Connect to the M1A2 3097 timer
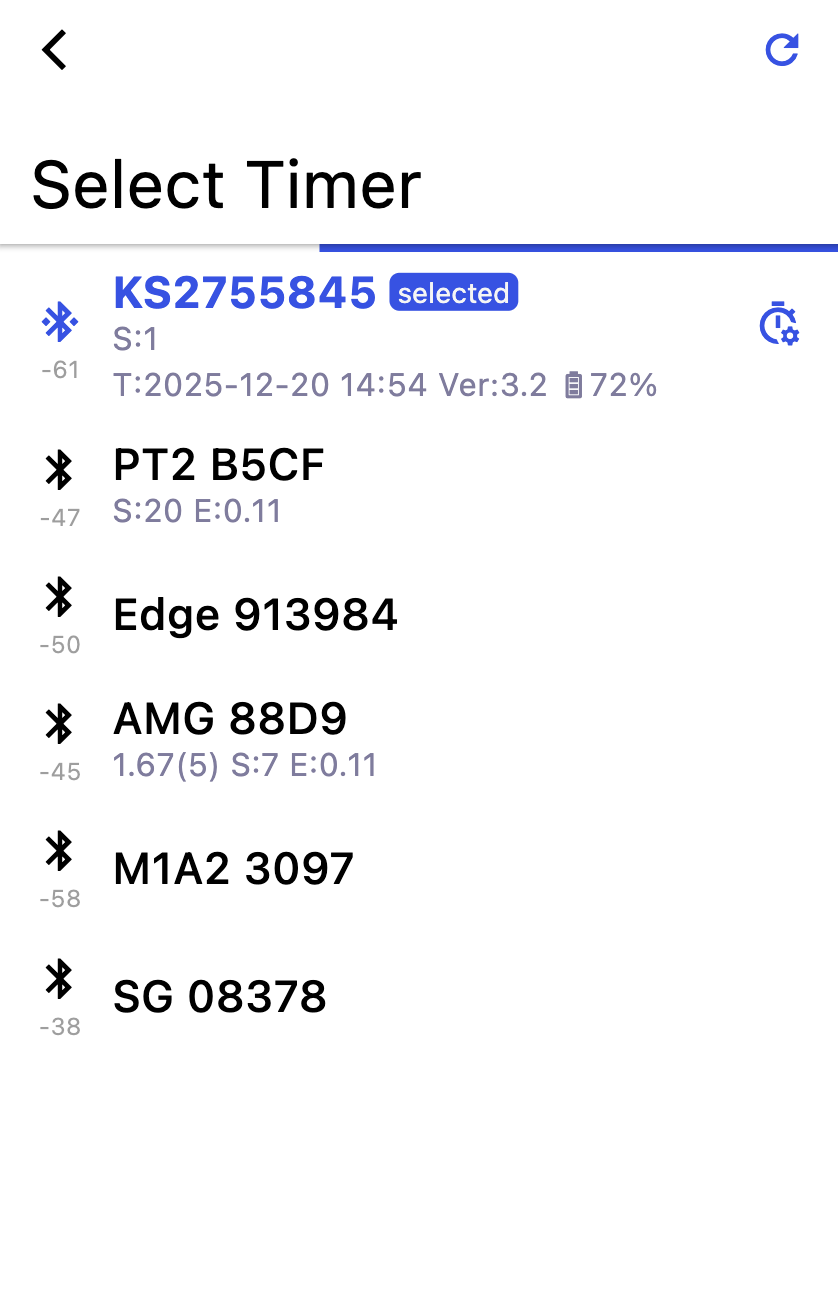Screen dimensions: 838x1290 [x=234, y=869]
